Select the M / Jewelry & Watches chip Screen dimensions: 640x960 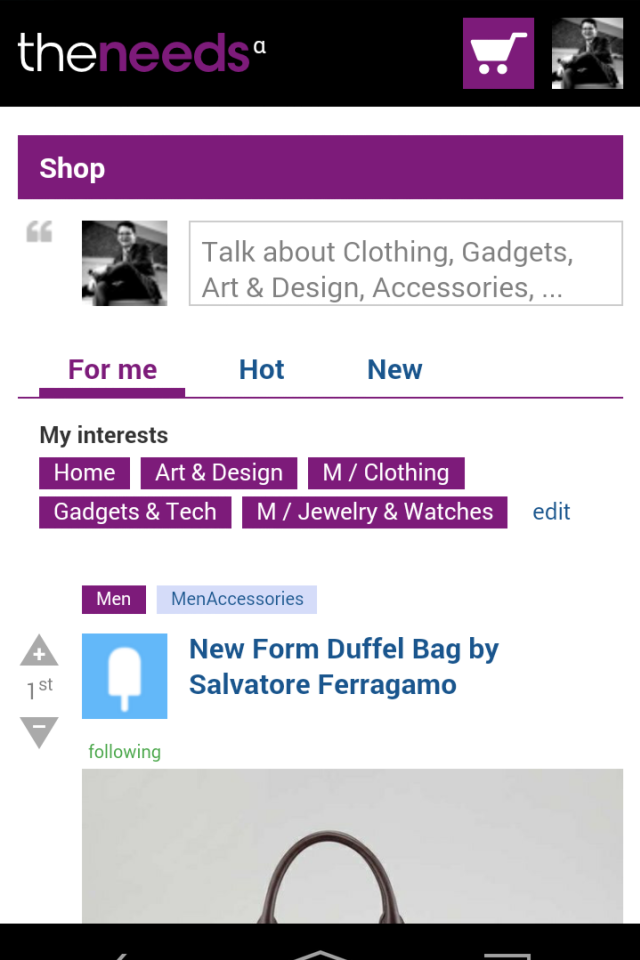click(x=374, y=512)
